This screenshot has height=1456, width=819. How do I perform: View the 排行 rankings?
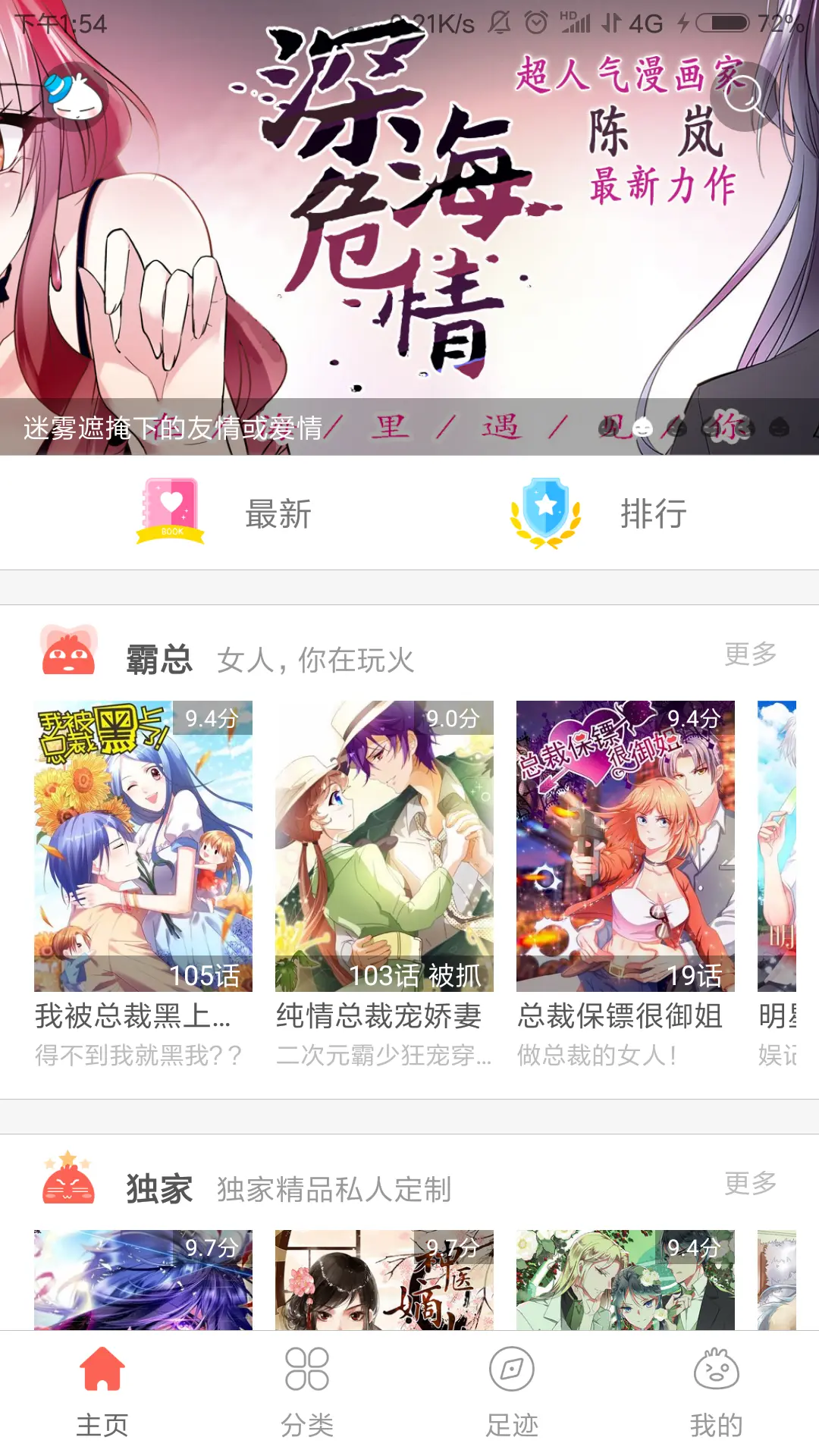[x=599, y=513]
